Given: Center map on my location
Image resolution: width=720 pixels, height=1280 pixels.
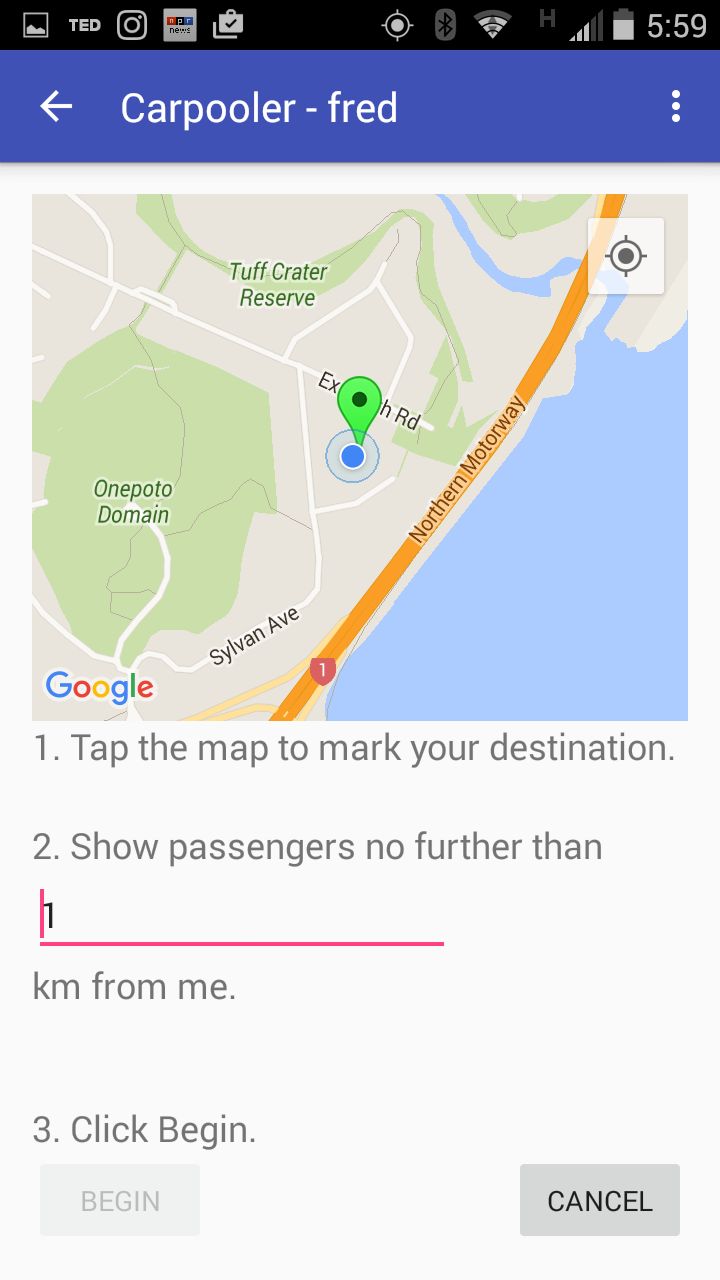Looking at the screenshot, I should tap(626, 257).
